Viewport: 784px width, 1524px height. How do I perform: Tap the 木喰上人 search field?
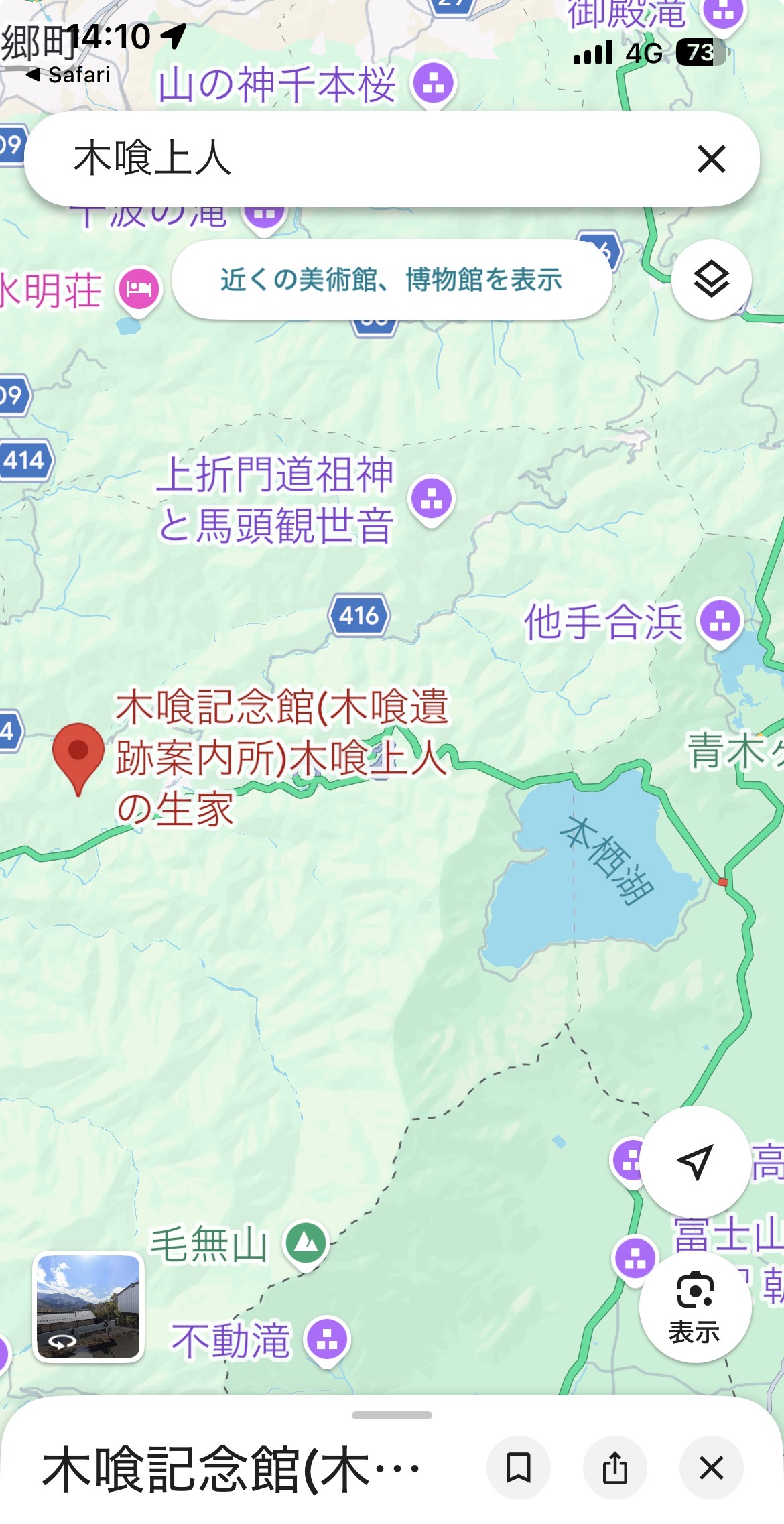click(x=335, y=159)
